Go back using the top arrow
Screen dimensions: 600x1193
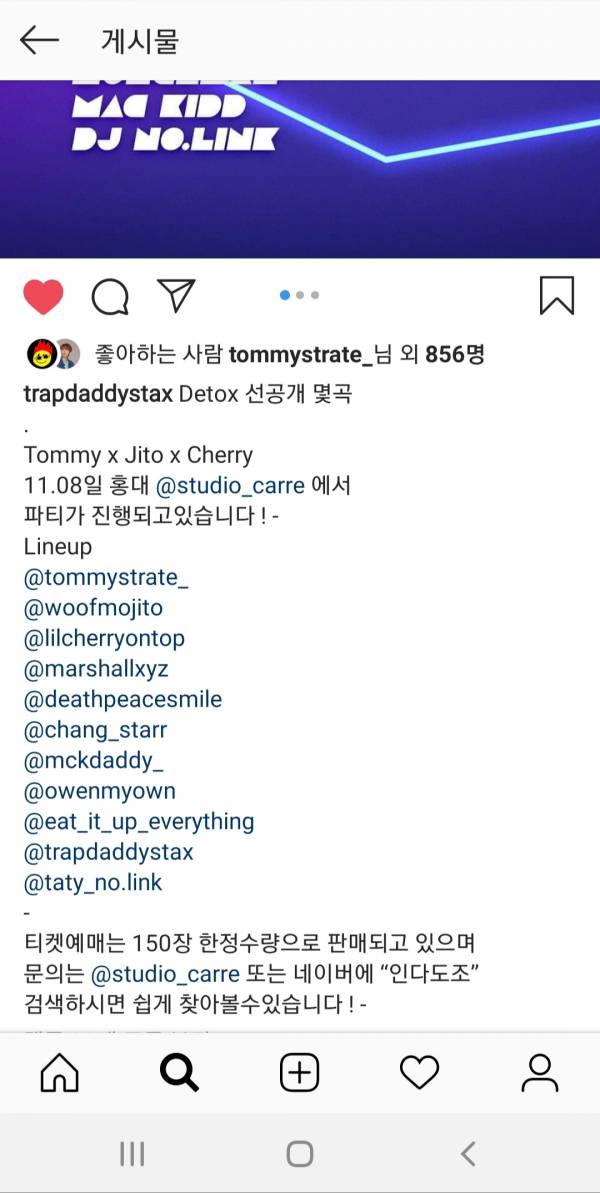point(39,40)
